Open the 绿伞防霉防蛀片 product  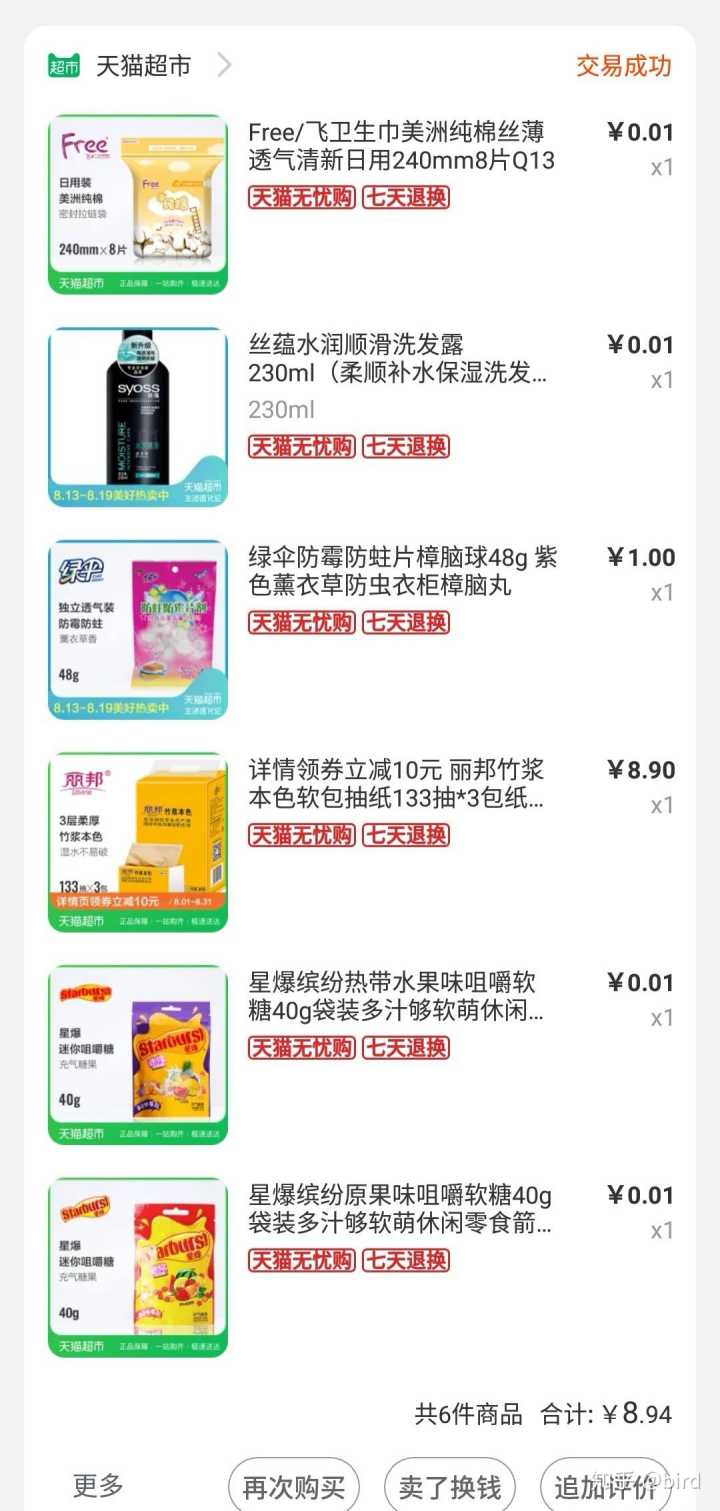coord(402,571)
